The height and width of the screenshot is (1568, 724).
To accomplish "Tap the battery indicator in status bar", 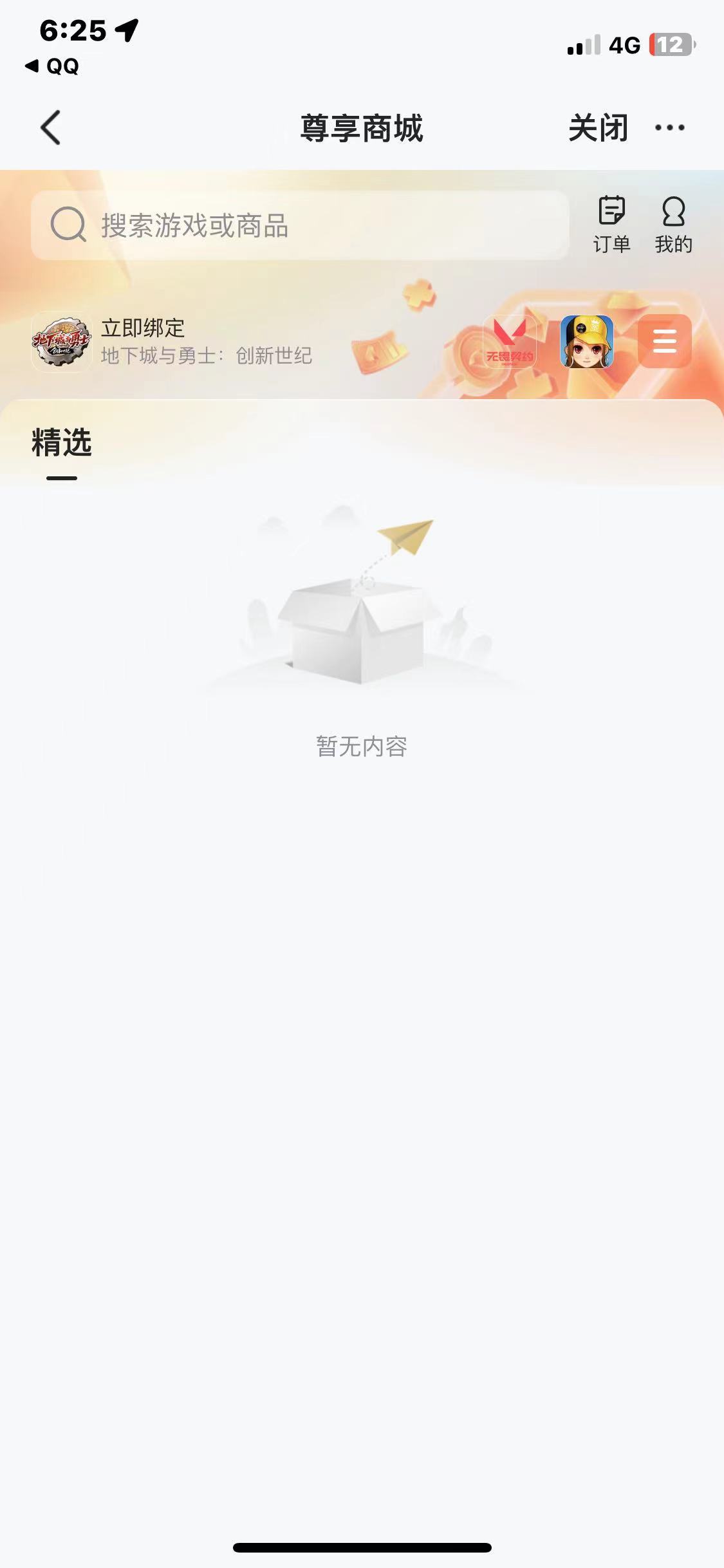I will tap(670, 45).
